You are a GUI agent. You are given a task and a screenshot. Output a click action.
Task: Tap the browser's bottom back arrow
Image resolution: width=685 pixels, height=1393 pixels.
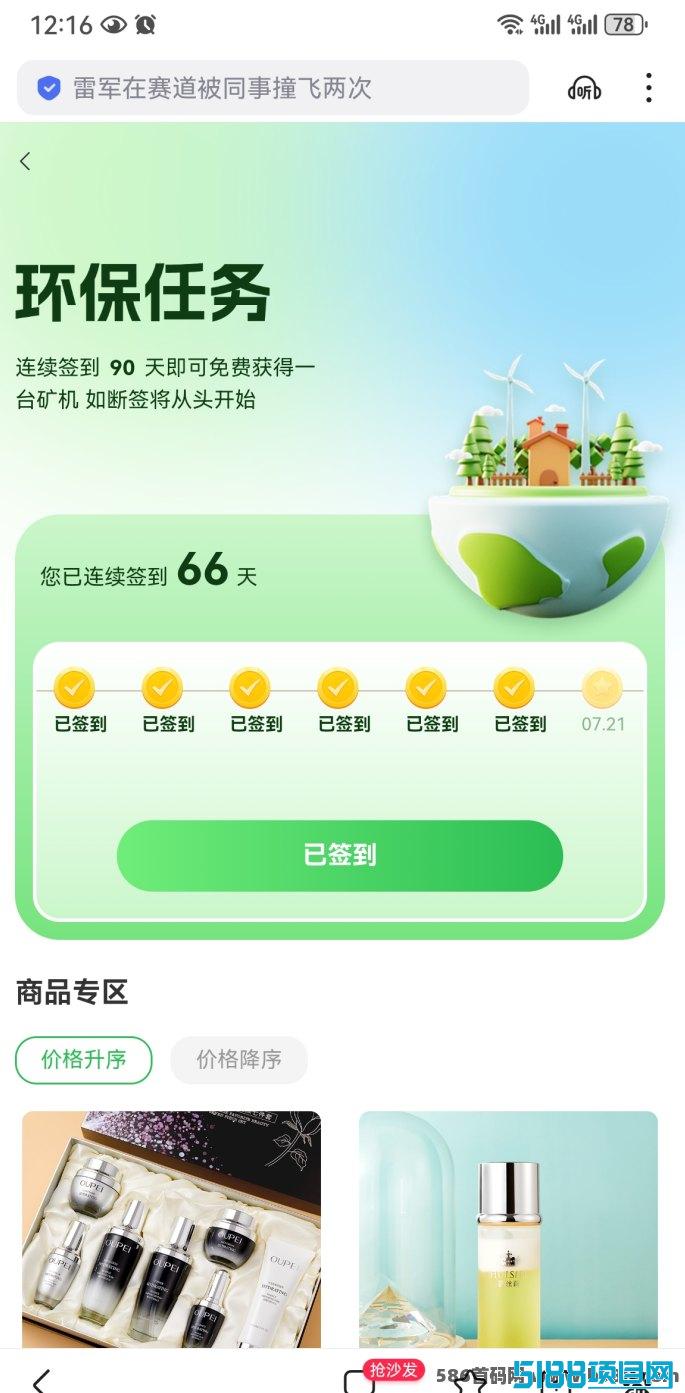(x=41, y=1380)
